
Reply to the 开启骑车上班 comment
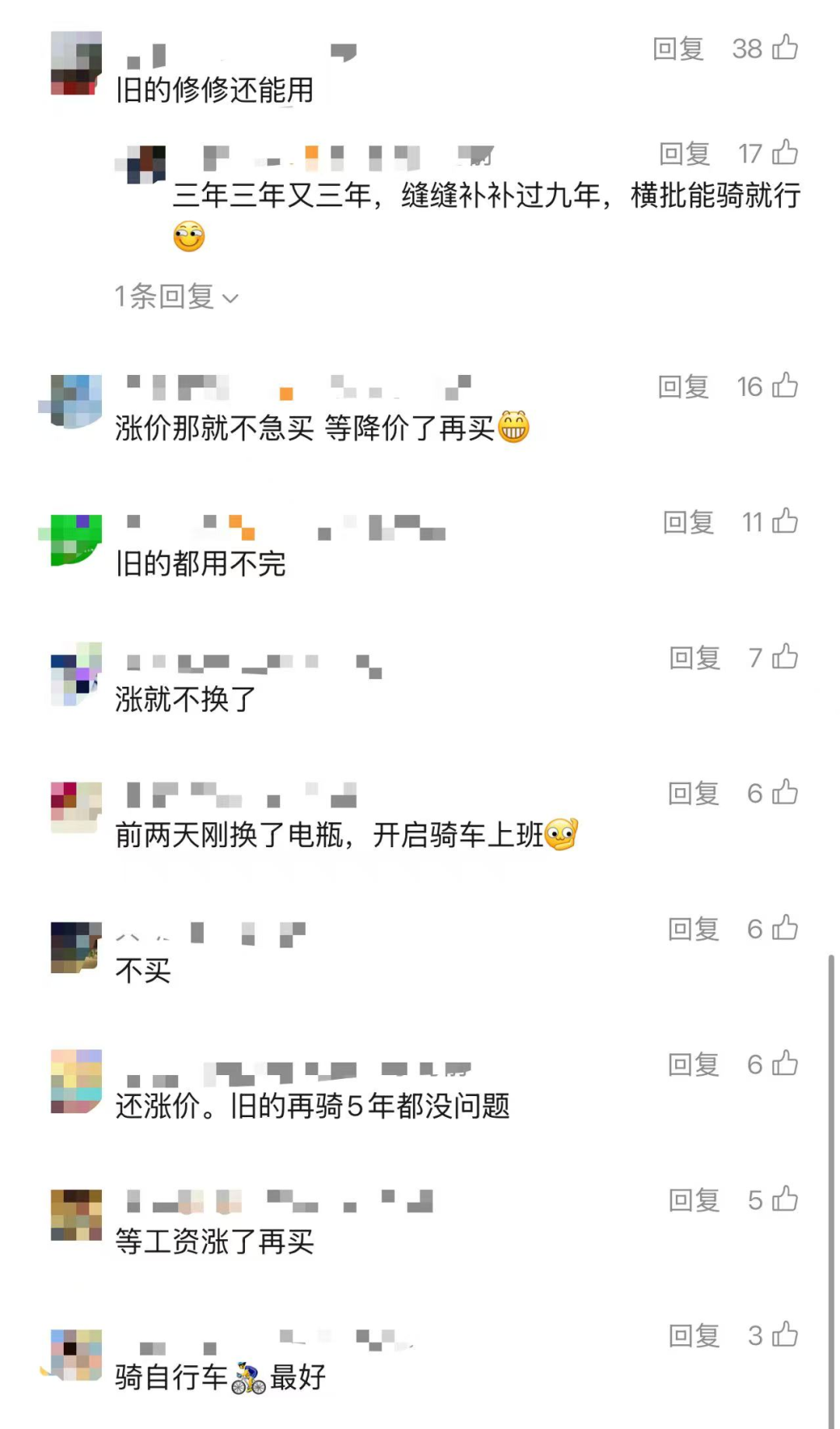694,793
